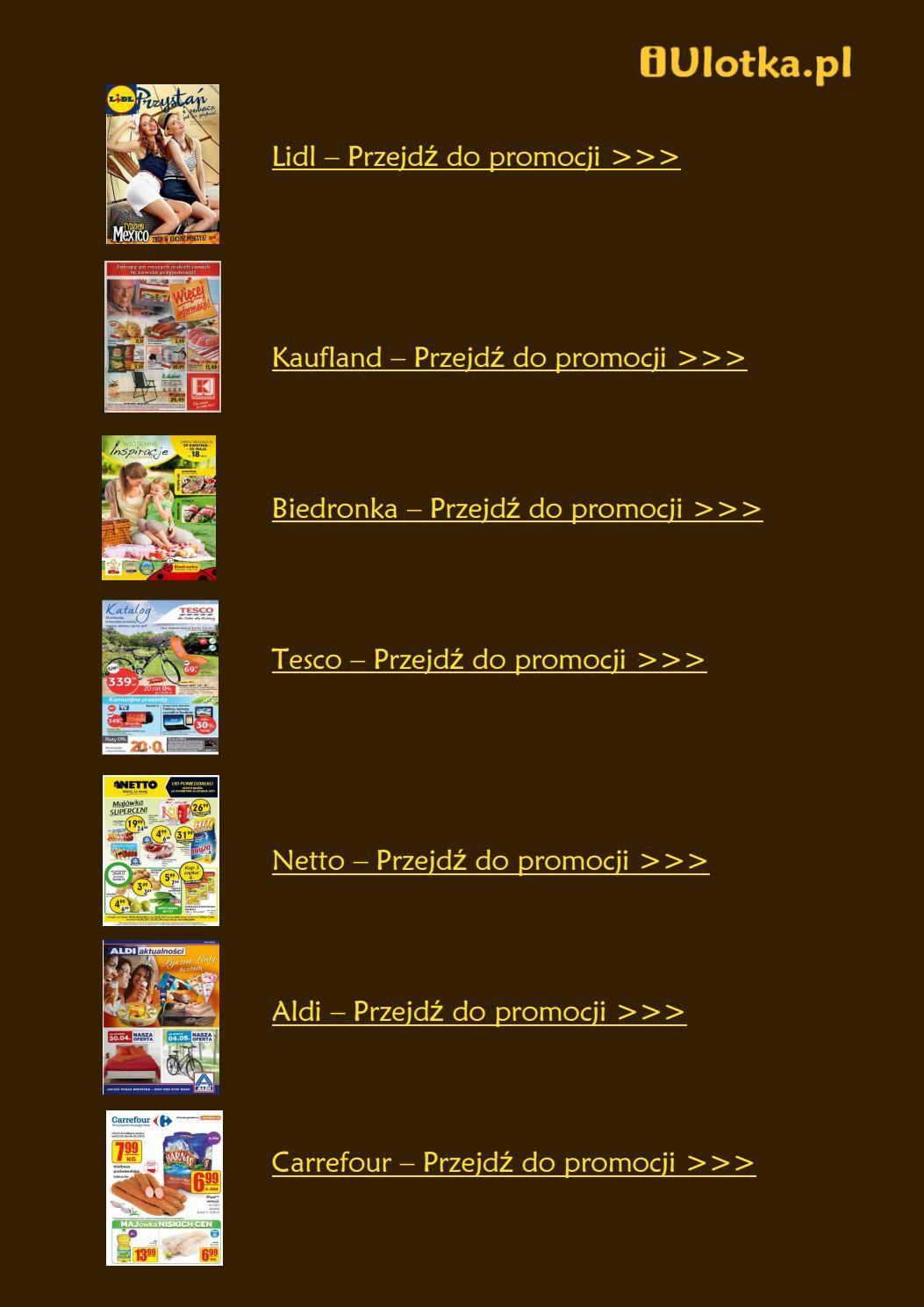View the Biedronka flyer cover
The width and height of the screenshot is (924, 1307).
tap(159, 507)
